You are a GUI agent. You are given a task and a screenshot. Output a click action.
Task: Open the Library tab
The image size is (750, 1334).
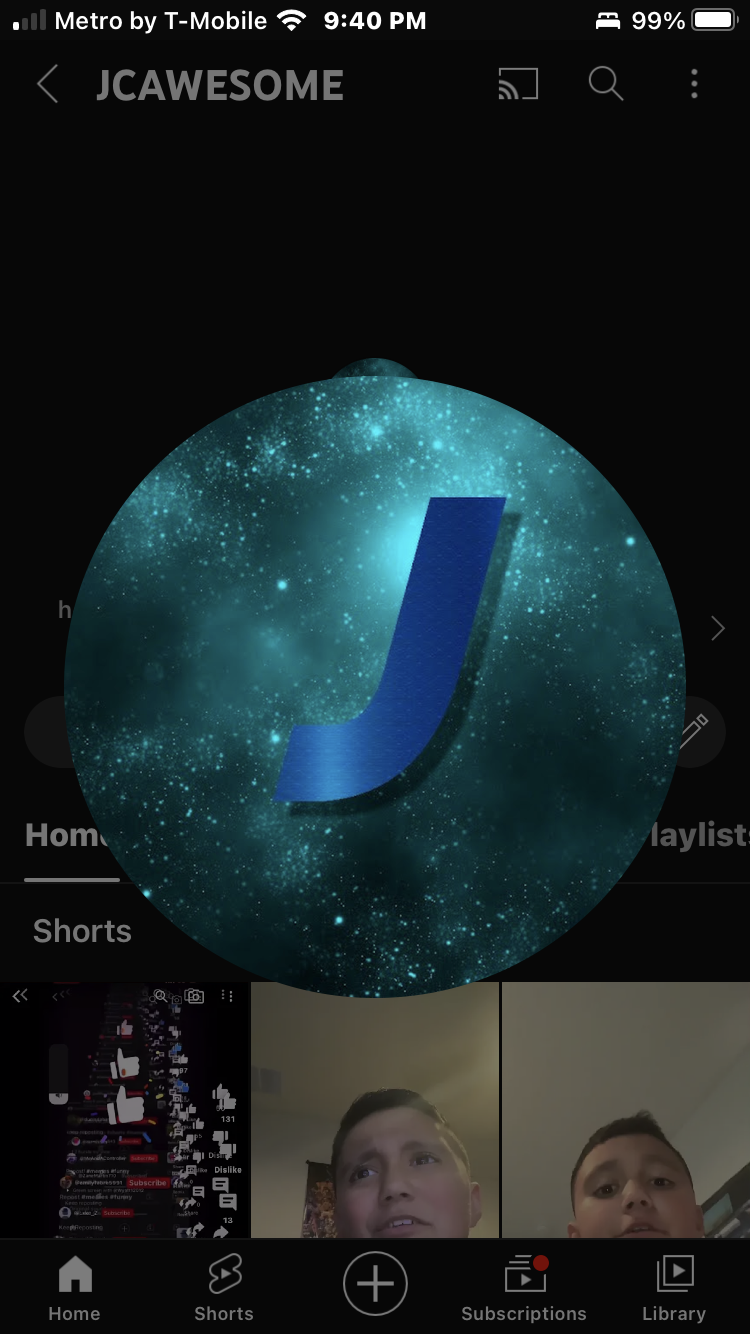click(674, 1288)
